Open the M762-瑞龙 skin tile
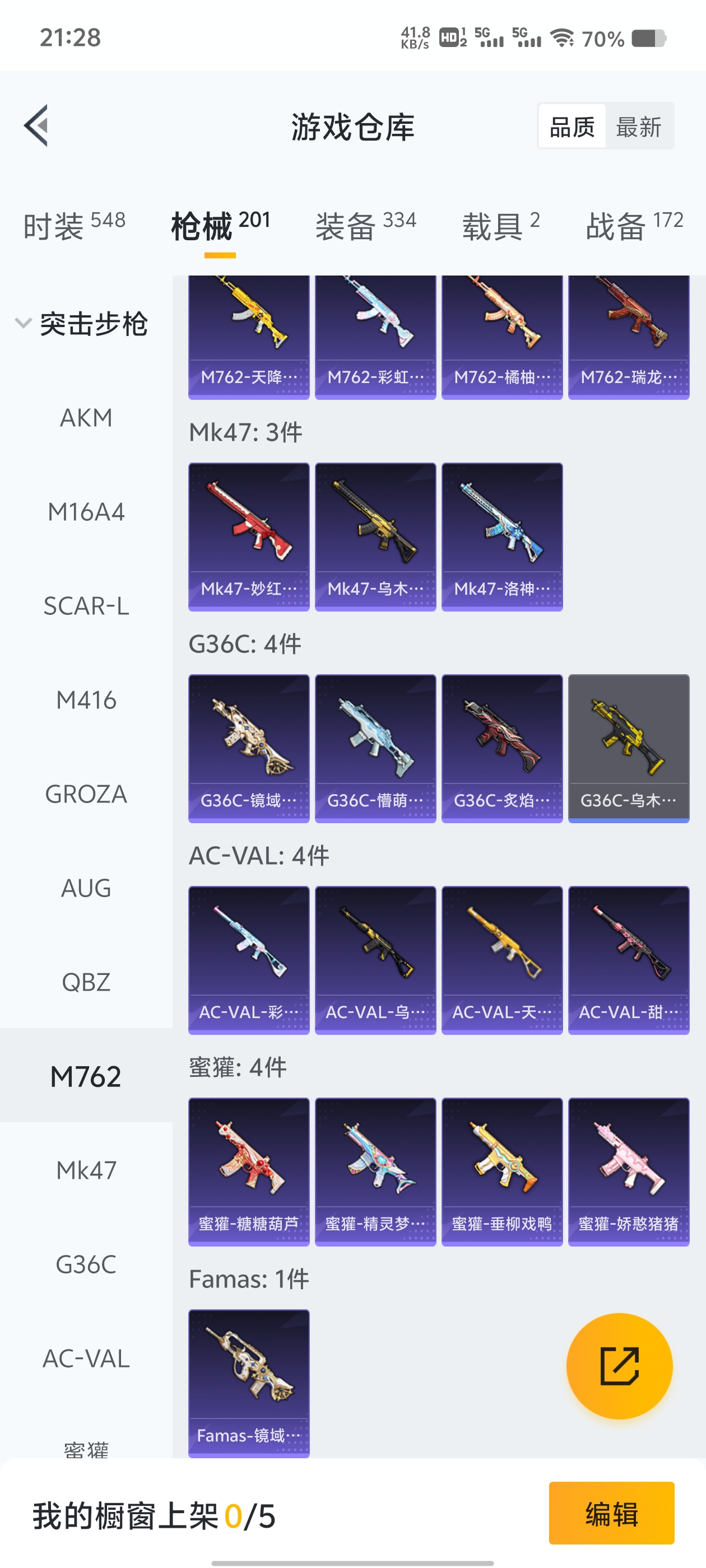Viewport: 706px width, 1568px height. (628, 337)
